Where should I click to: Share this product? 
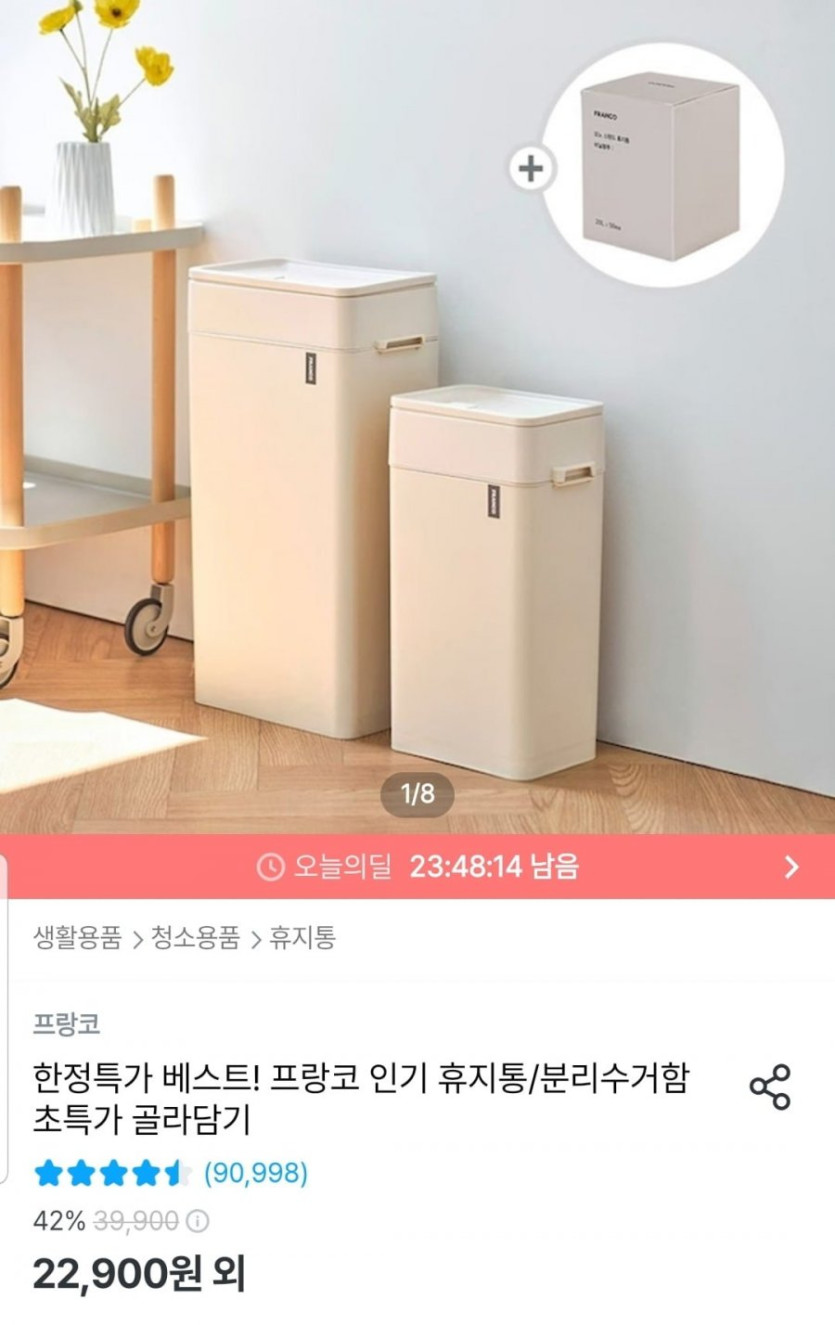click(770, 1087)
